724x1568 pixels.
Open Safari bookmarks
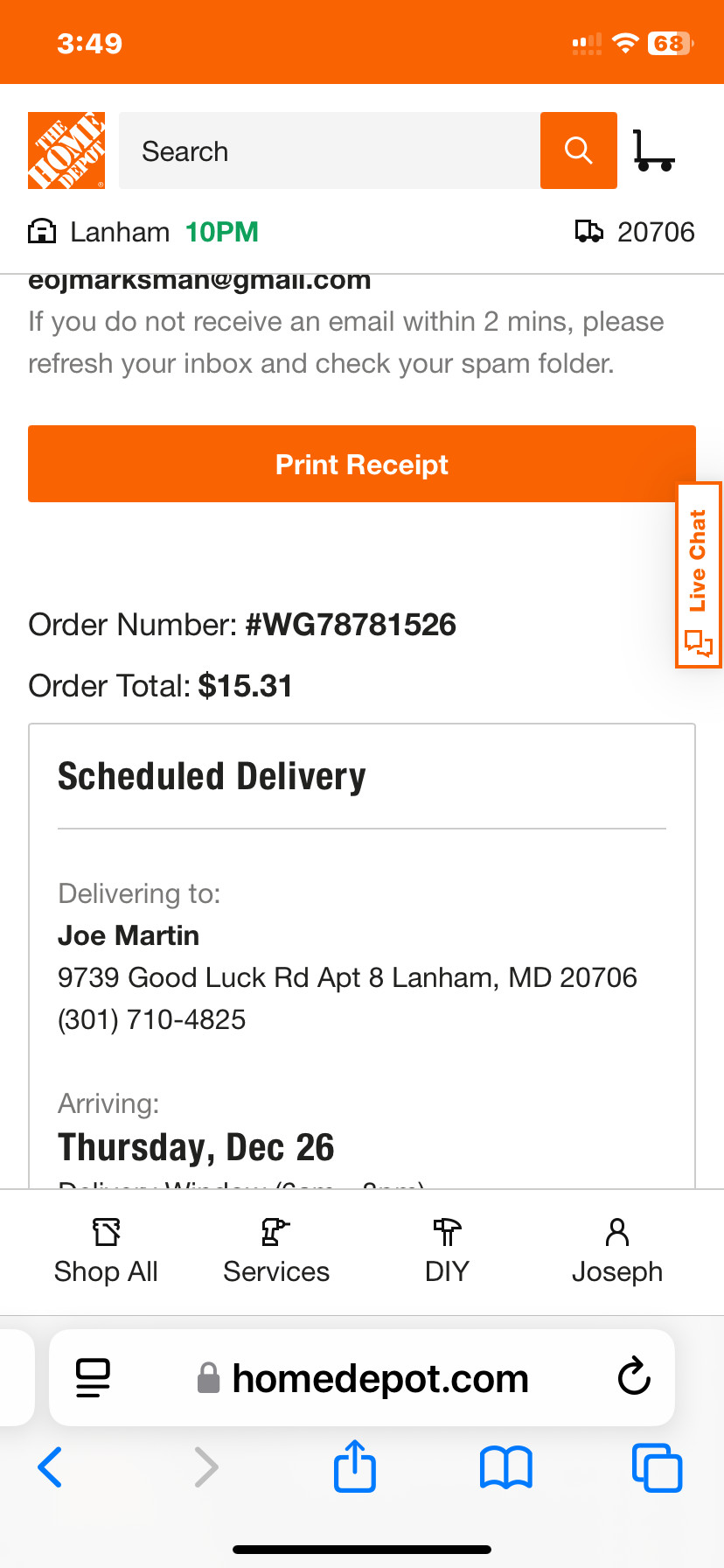coord(506,1467)
